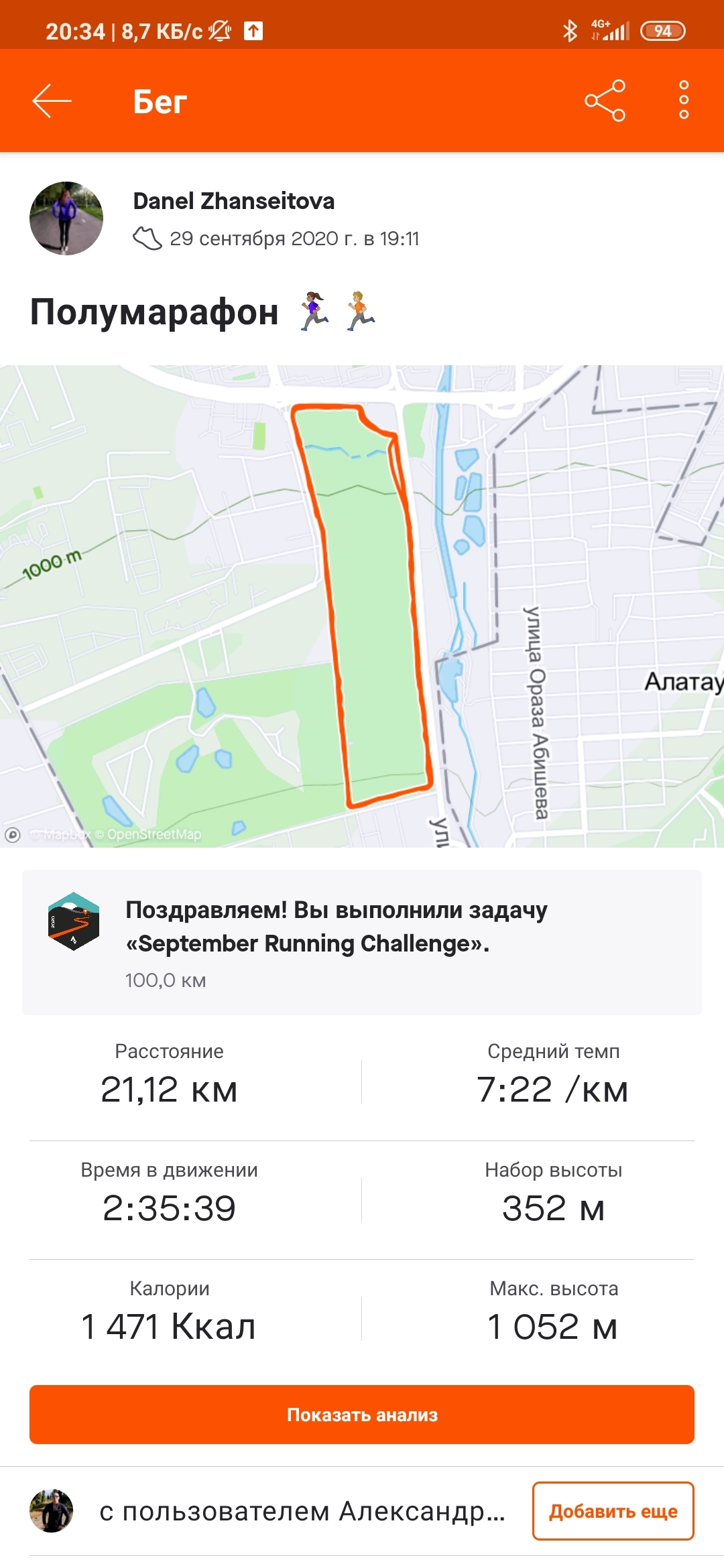Open the run route map
The height and width of the screenshot is (1568, 724).
362,606
